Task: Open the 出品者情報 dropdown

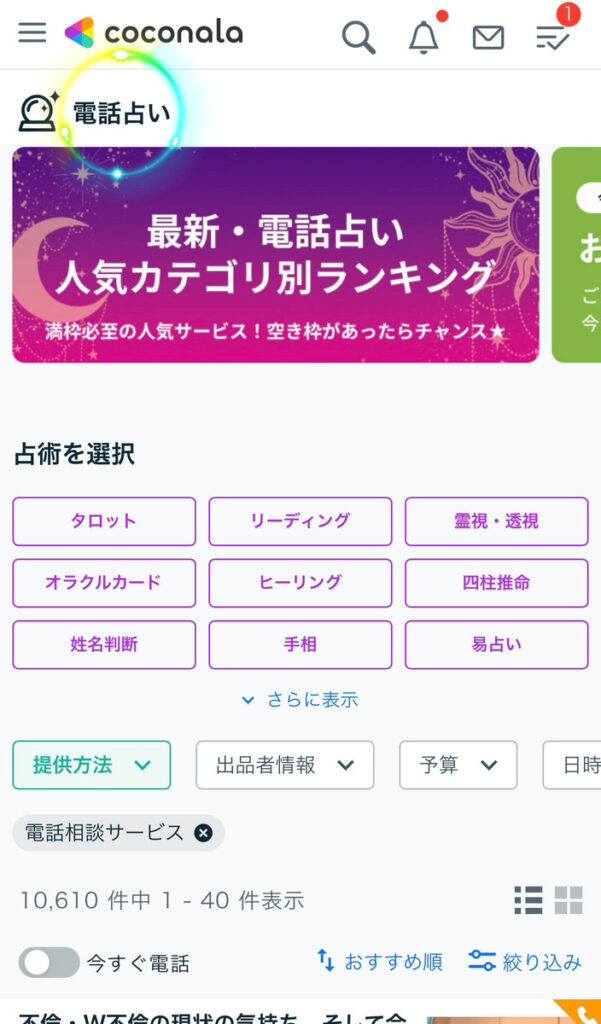Action: (285, 765)
